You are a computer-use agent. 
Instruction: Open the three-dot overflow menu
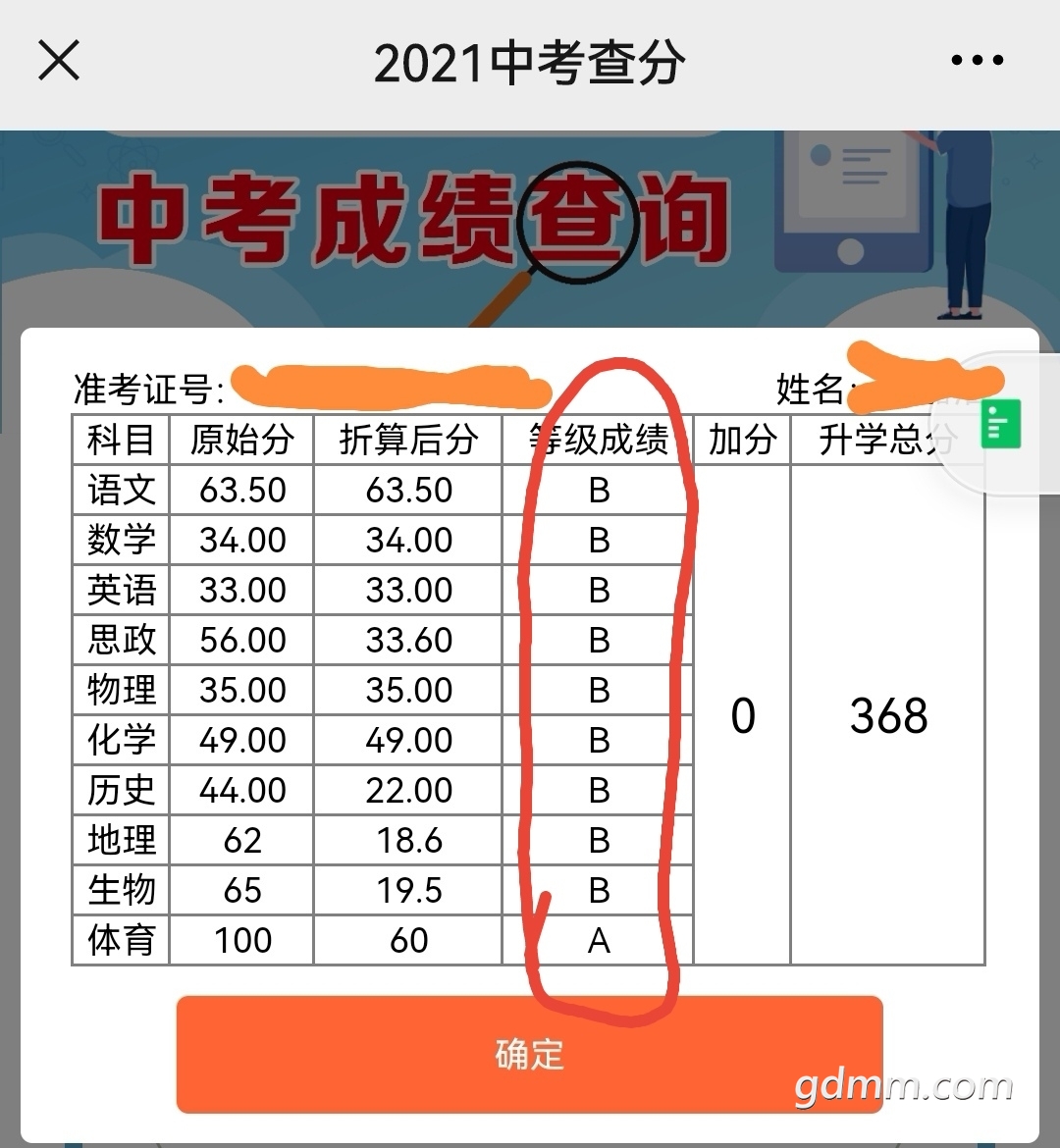pyautogui.click(x=978, y=61)
